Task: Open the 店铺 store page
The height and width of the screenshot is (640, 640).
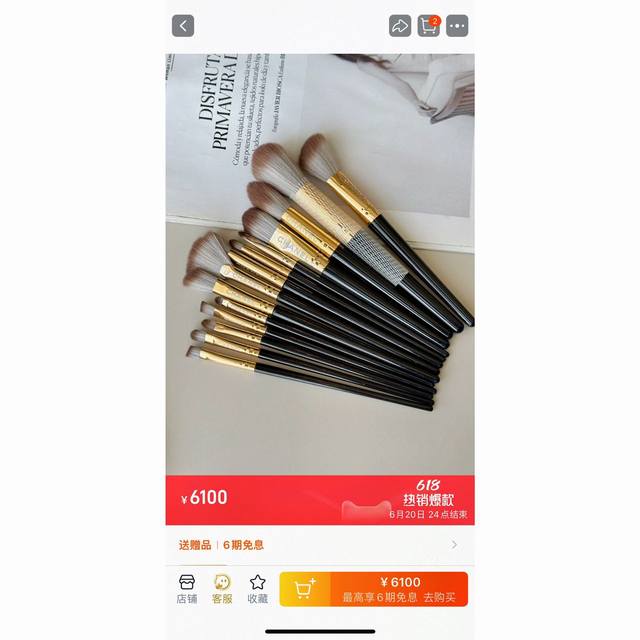Action: (187, 588)
